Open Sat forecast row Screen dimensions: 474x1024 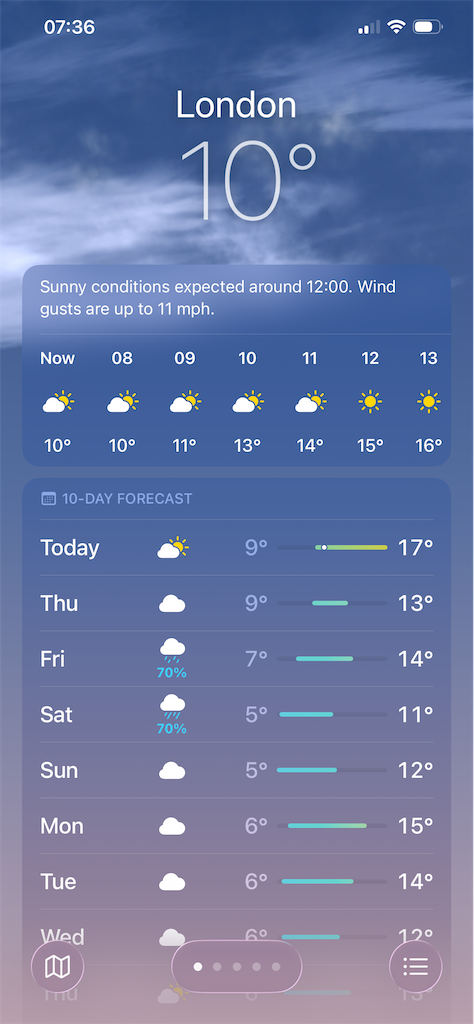click(236, 714)
